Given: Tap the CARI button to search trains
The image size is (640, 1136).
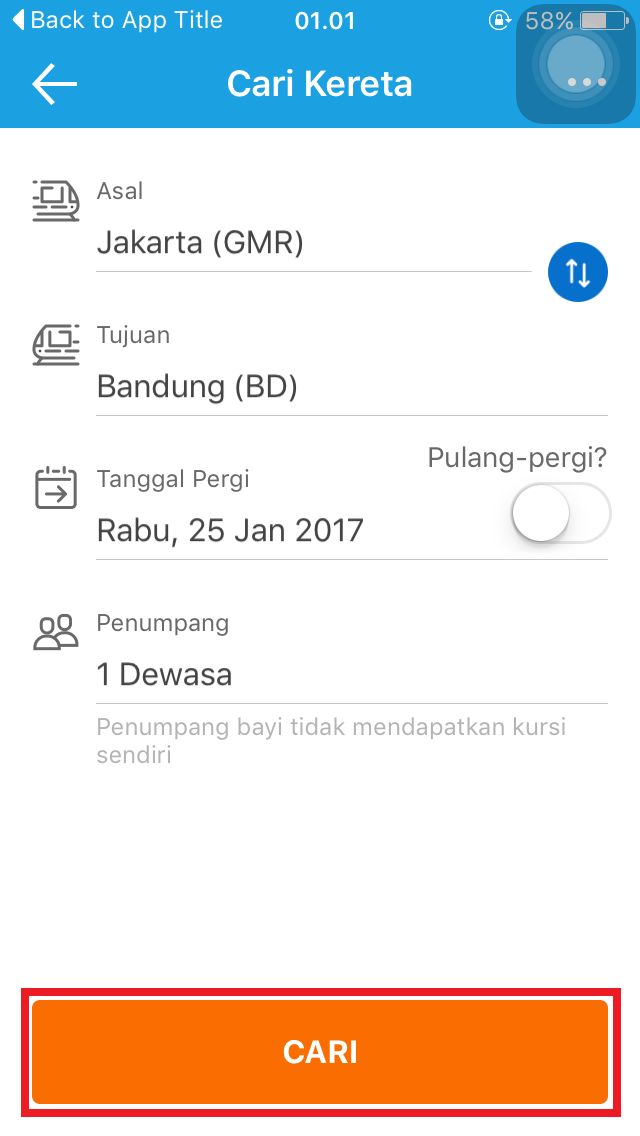Looking at the screenshot, I should [320, 1052].
